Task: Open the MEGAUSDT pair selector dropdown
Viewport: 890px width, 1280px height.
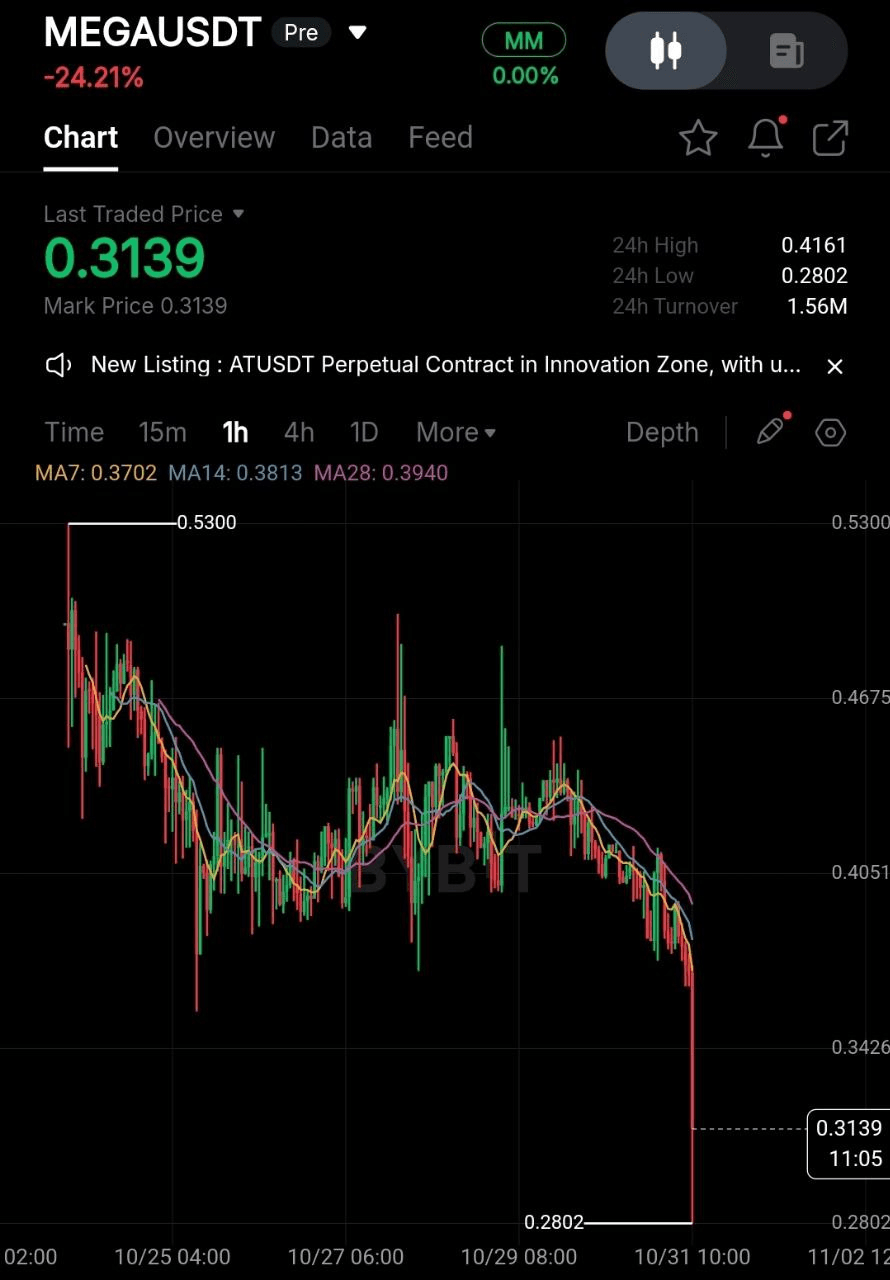Action: pyautogui.click(x=357, y=33)
